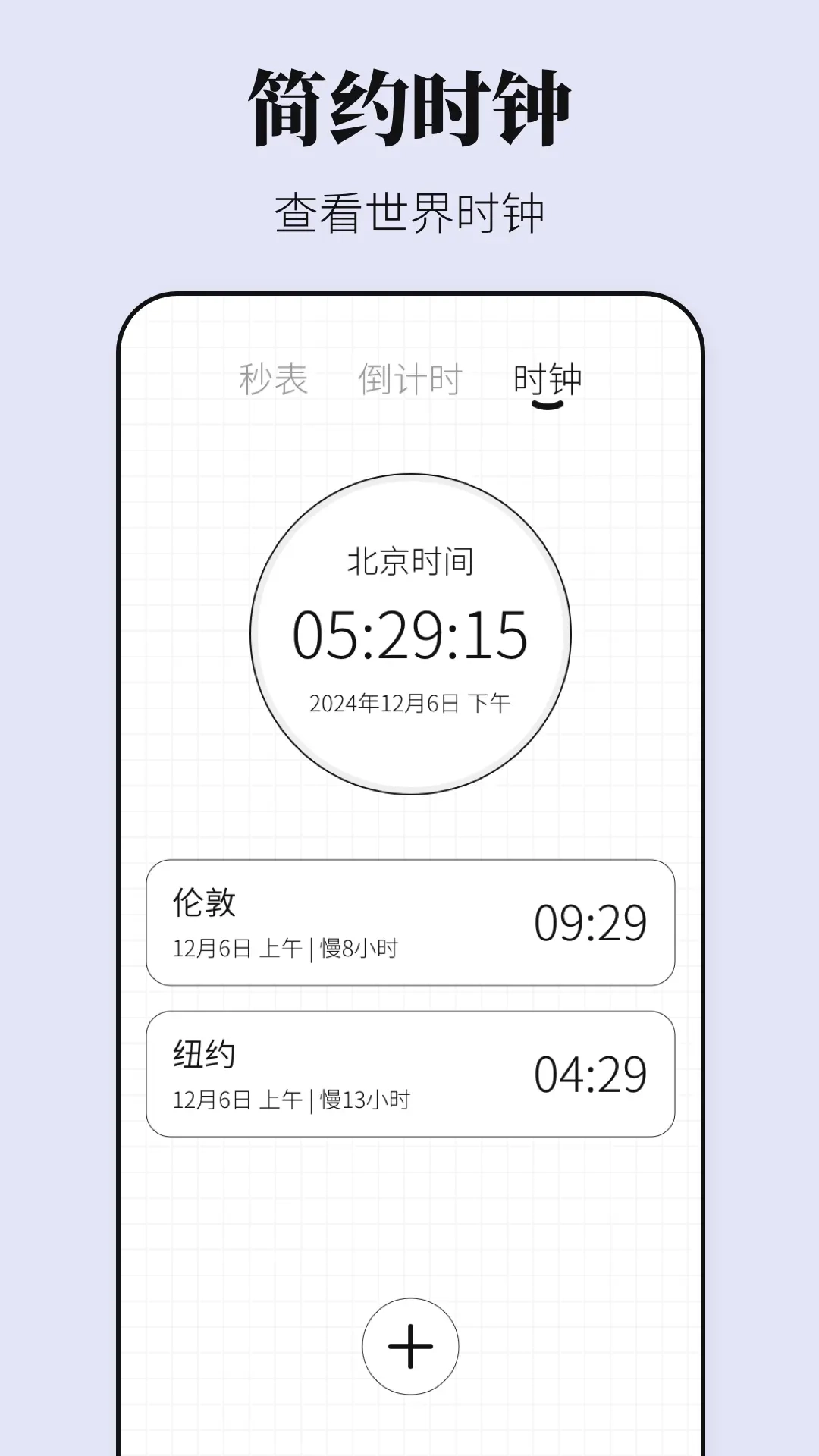Viewport: 819px width, 1456px height.
Task: Tap the rounded phone frame background grid
Action: 409,1206
